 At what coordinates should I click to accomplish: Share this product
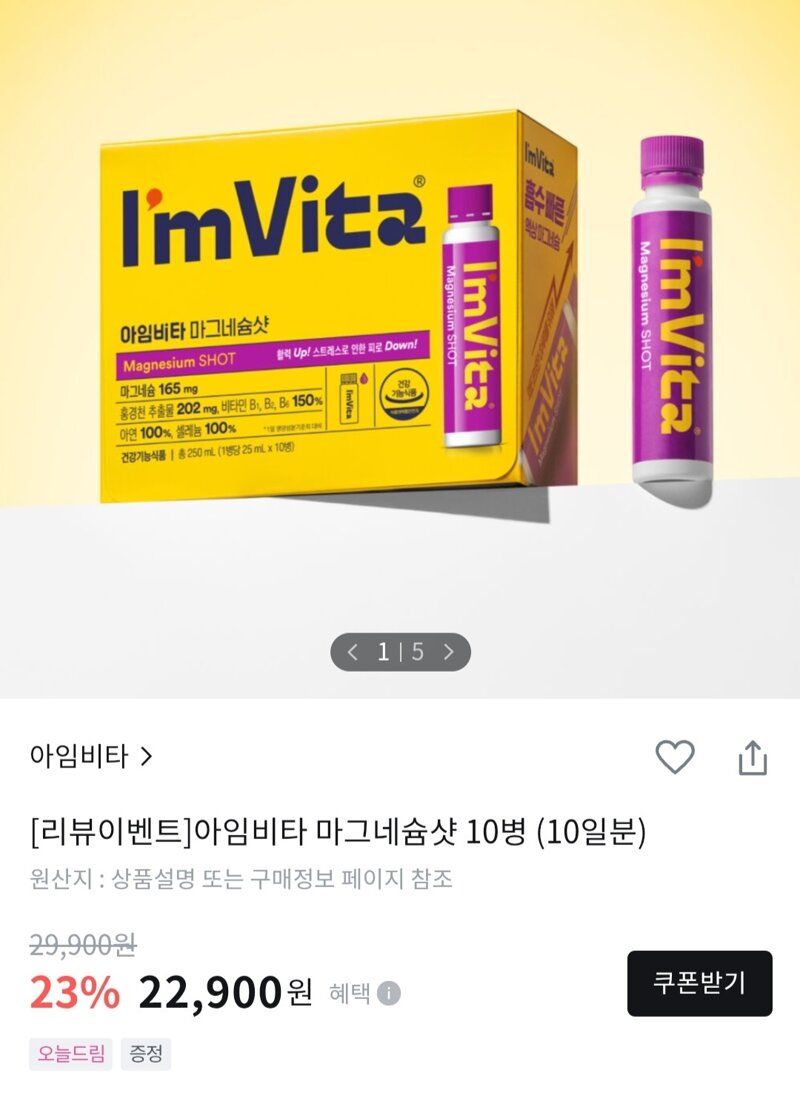point(752,757)
